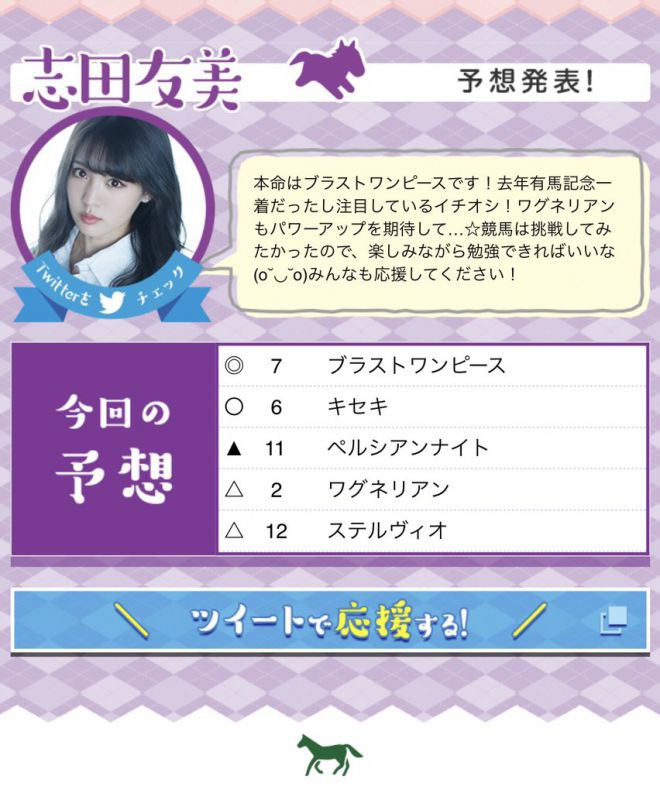The height and width of the screenshot is (793, 660).
Task: Tap the ツイートで応援する! button
Action: click(330, 621)
